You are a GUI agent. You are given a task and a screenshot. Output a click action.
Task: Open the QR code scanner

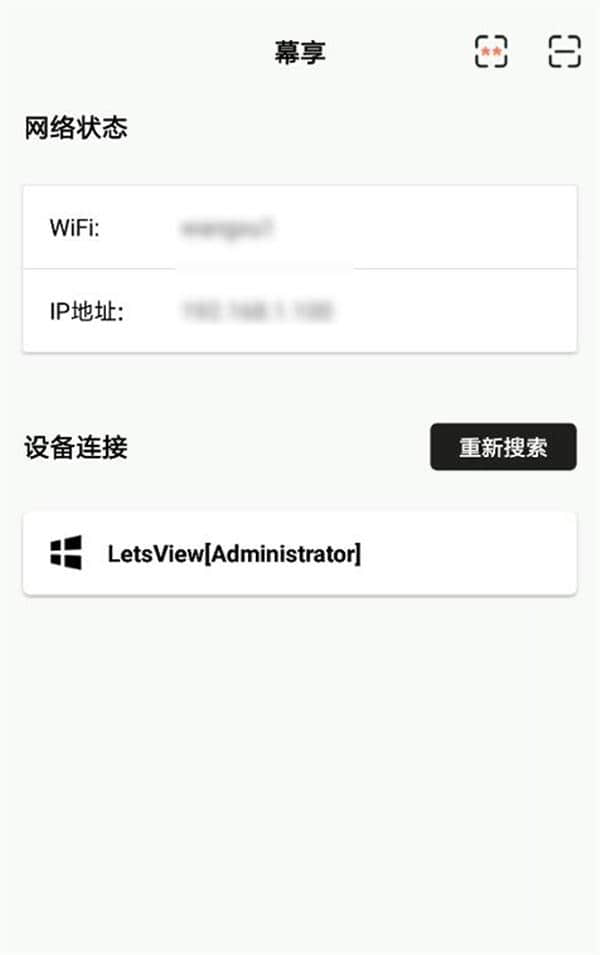click(564, 51)
